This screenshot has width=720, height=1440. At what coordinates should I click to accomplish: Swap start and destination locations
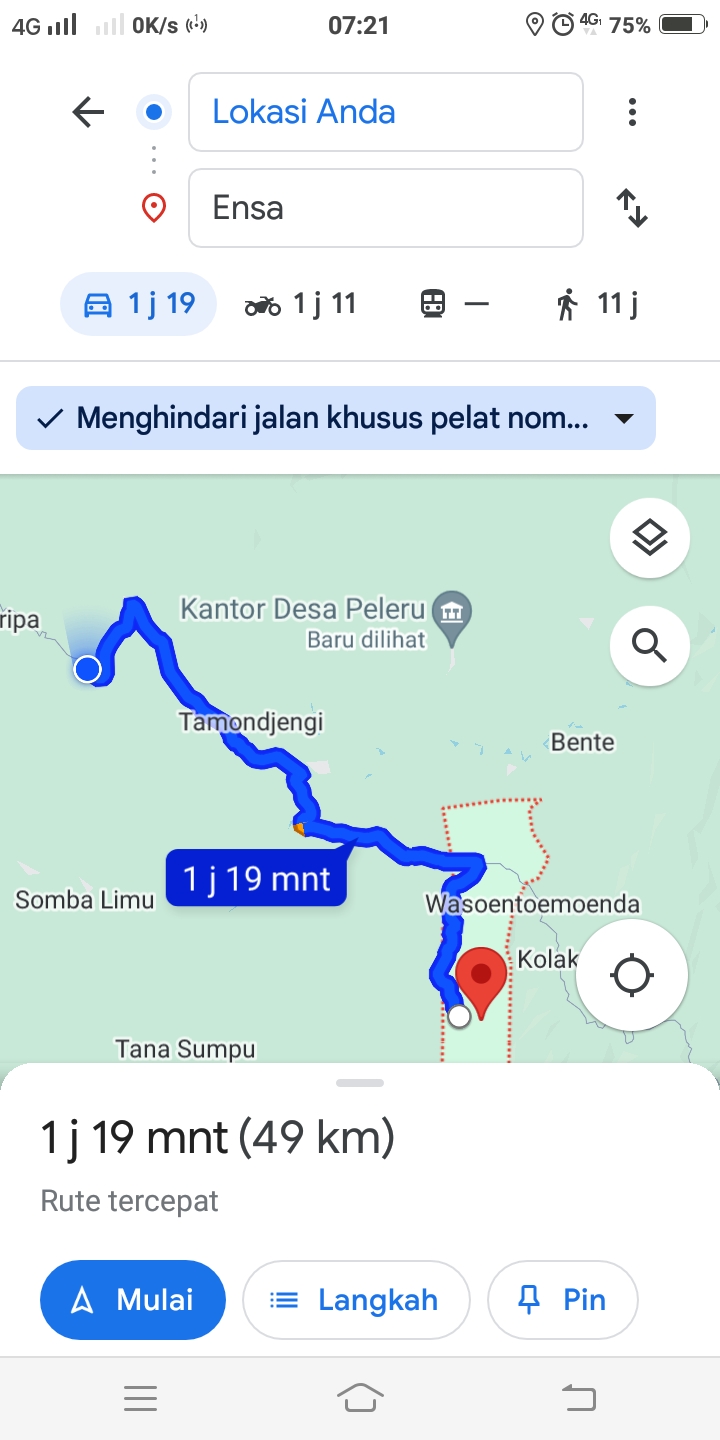[x=632, y=208]
